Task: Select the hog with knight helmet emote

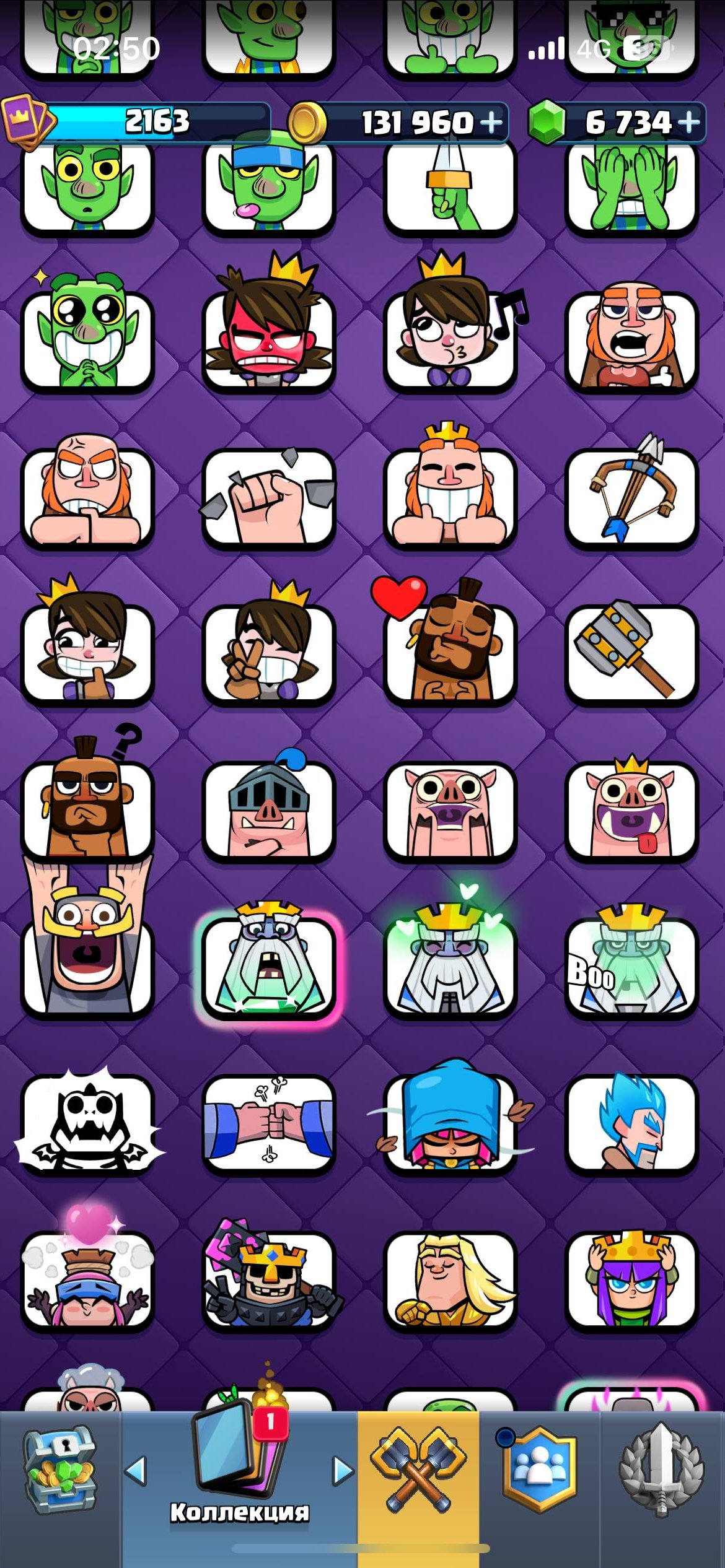Action: tap(268, 809)
